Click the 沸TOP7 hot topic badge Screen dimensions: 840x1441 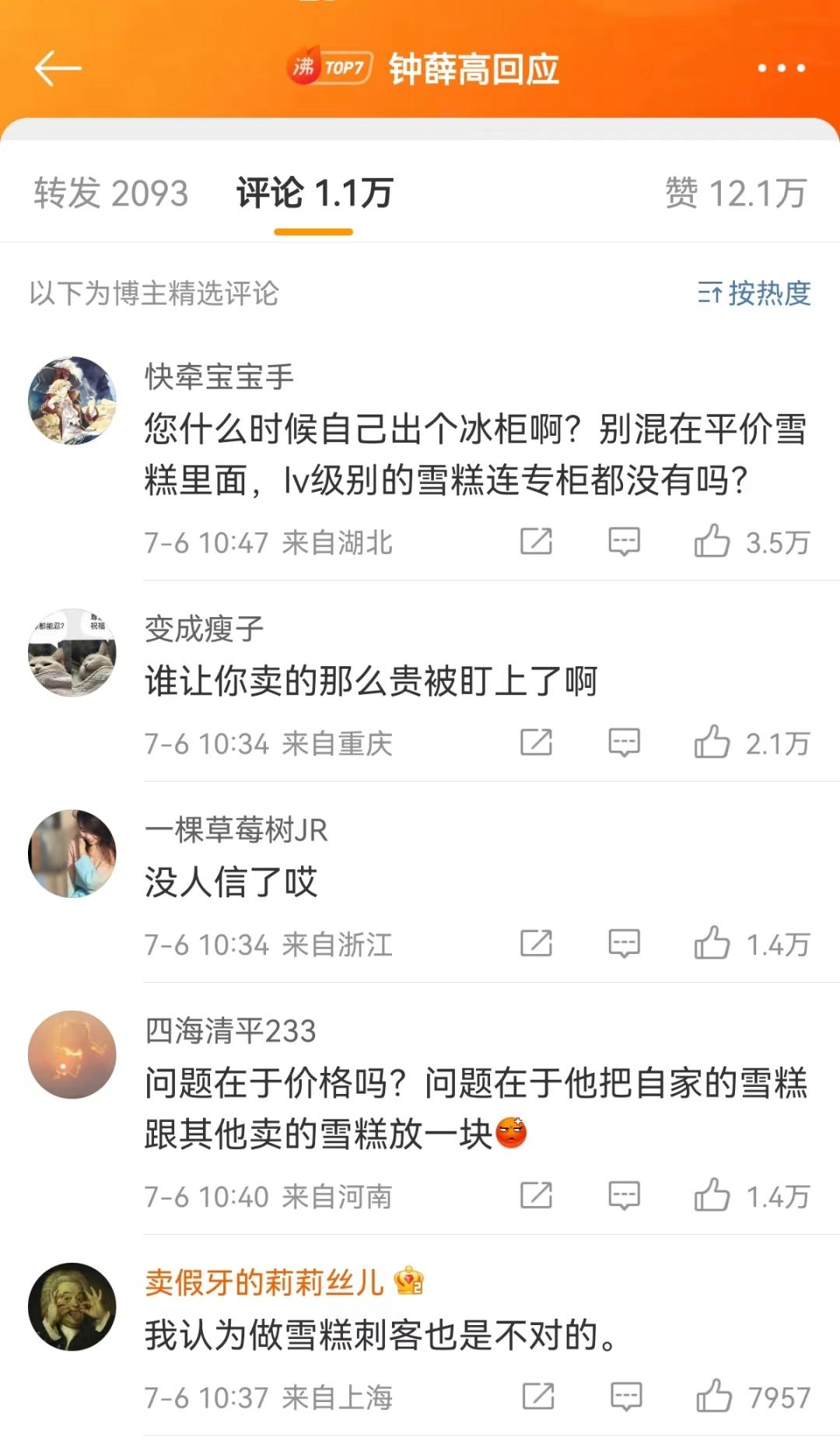tap(331, 67)
